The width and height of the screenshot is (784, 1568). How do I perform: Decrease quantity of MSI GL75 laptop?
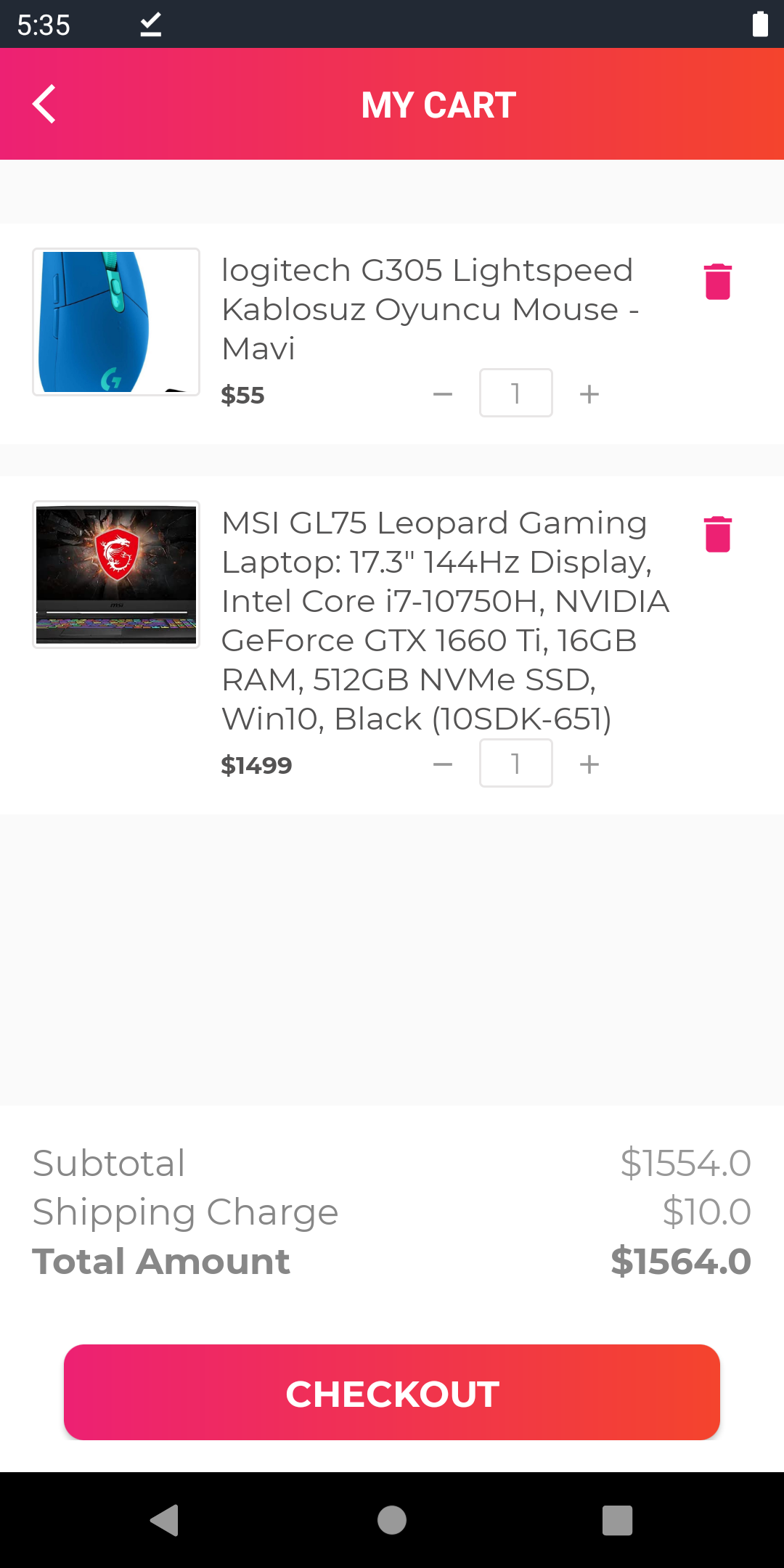click(x=443, y=764)
